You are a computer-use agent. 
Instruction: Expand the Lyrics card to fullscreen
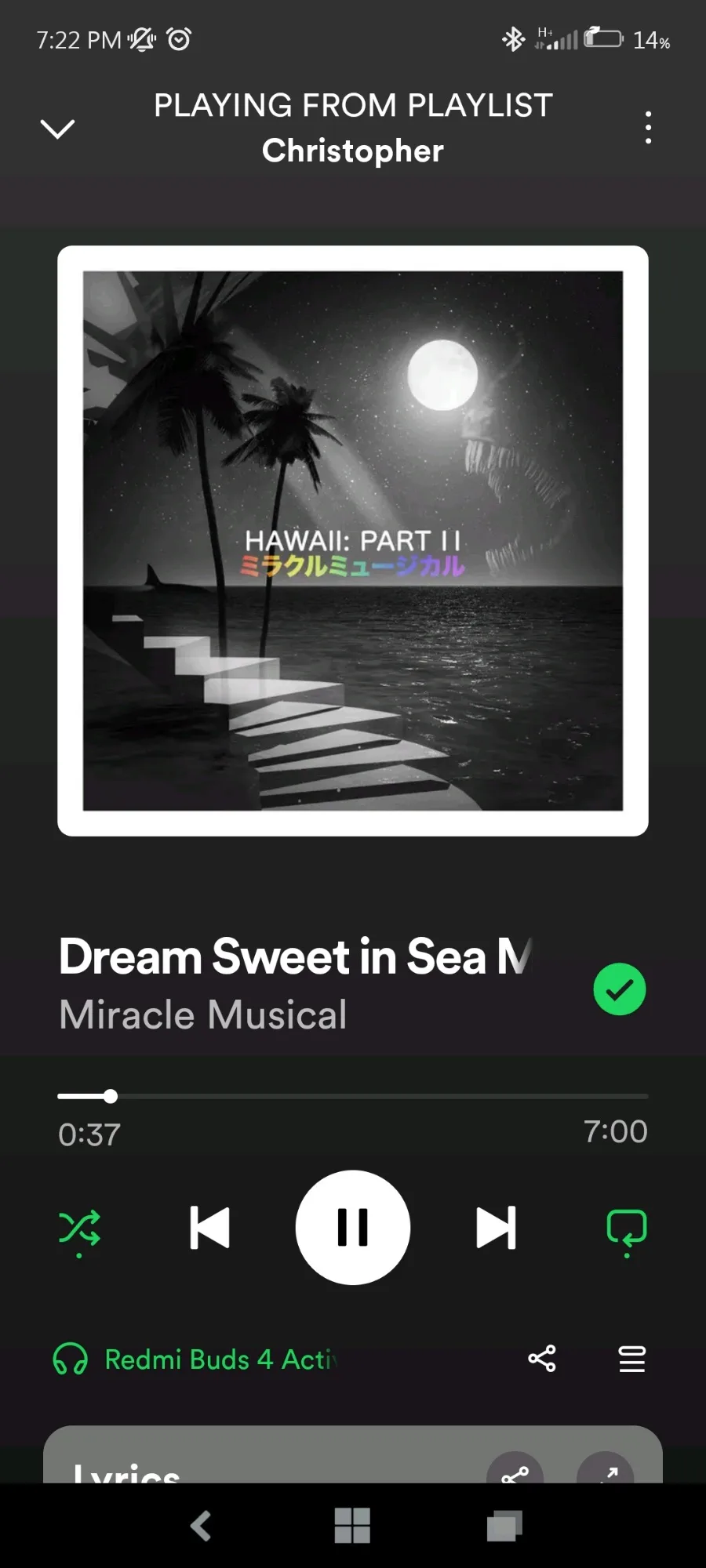coord(605,1471)
